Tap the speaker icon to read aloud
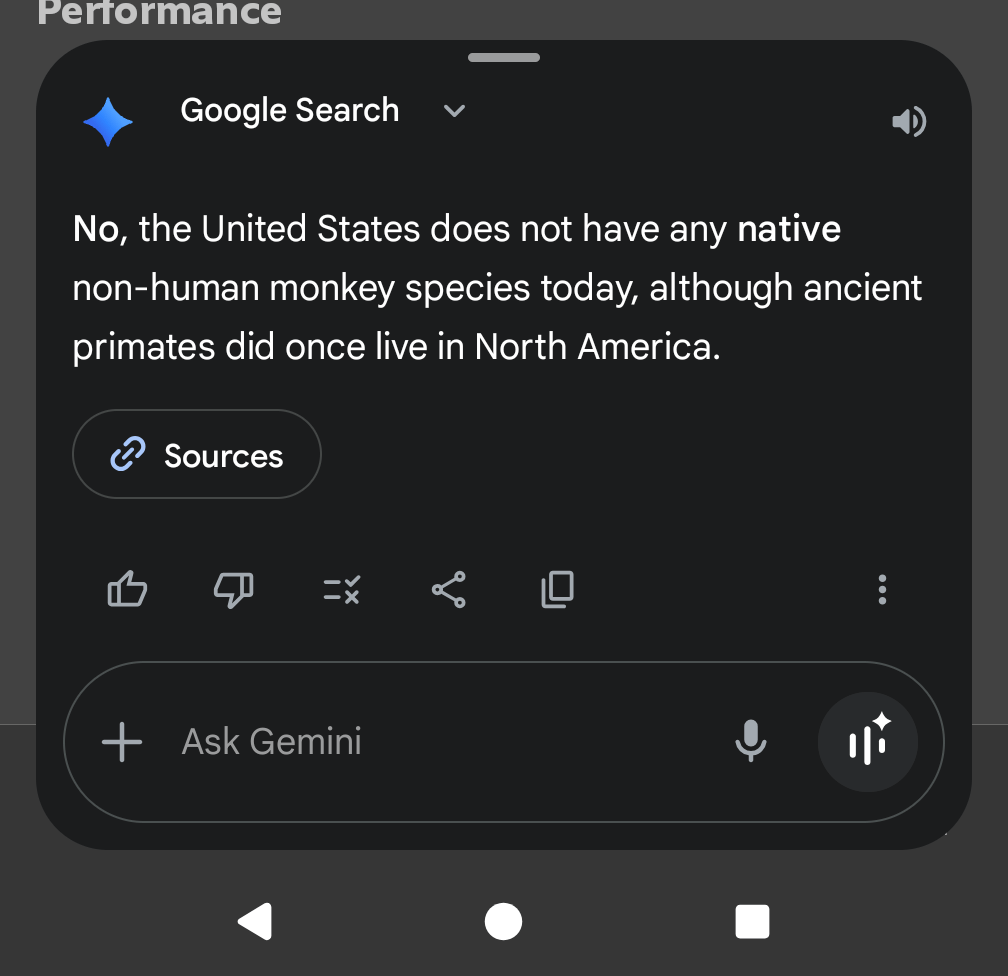This screenshot has width=1008, height=976. 908,122
